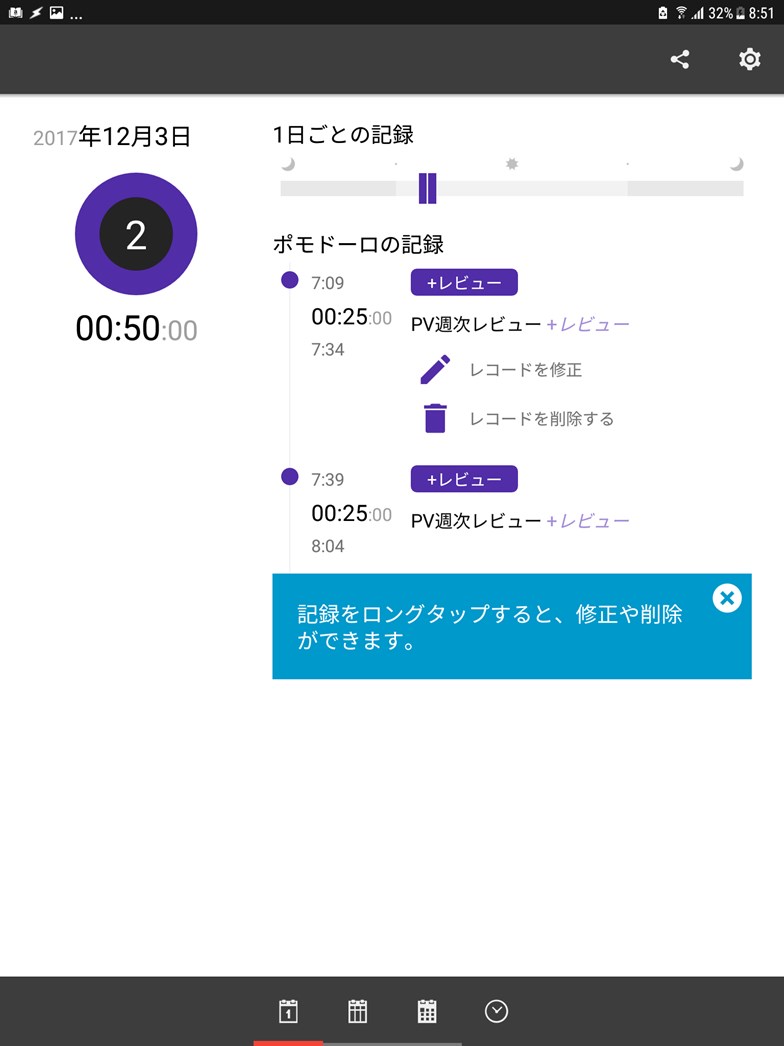Switch to the weekly calendar tab
The width and height of the screenshot is (784, 1046).
358,1011
